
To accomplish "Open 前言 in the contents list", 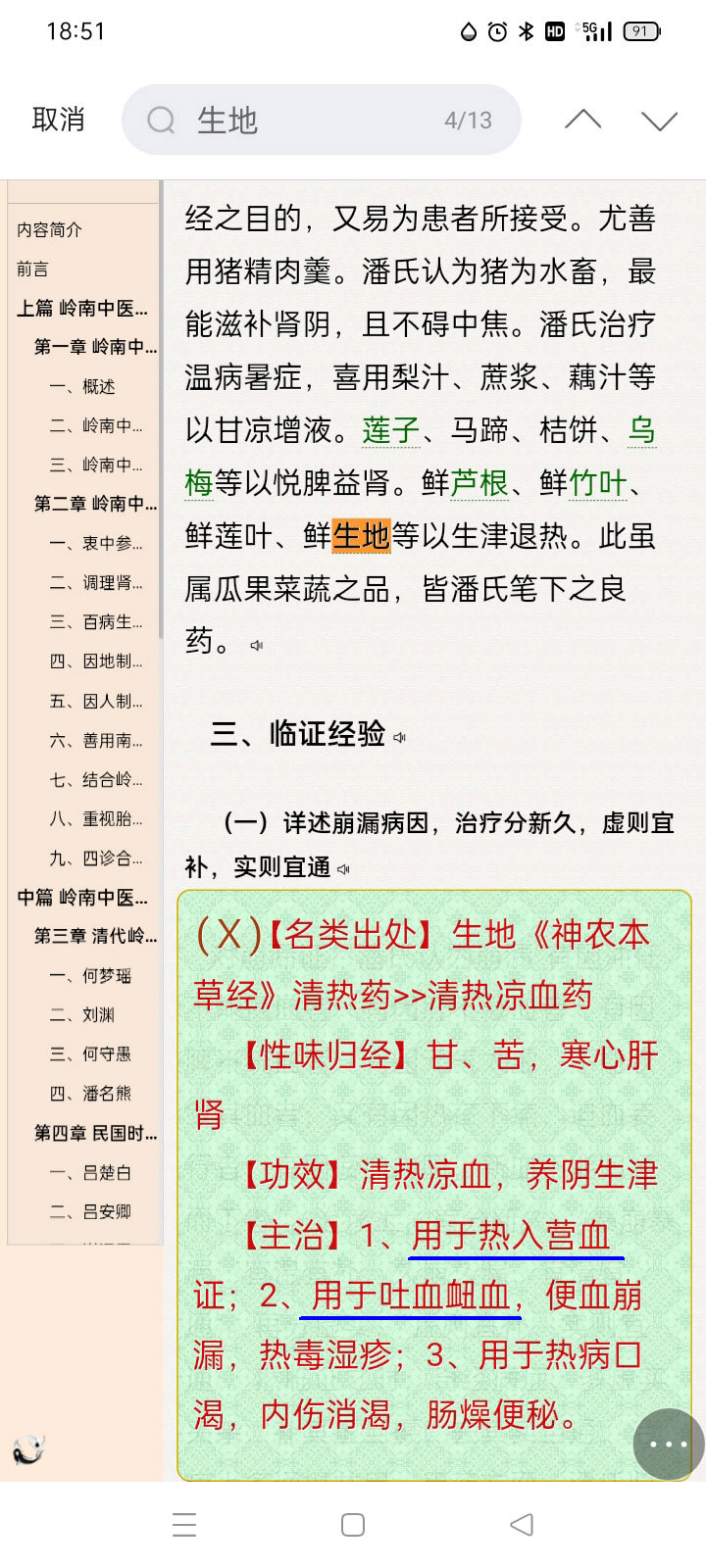I will 32,269.
